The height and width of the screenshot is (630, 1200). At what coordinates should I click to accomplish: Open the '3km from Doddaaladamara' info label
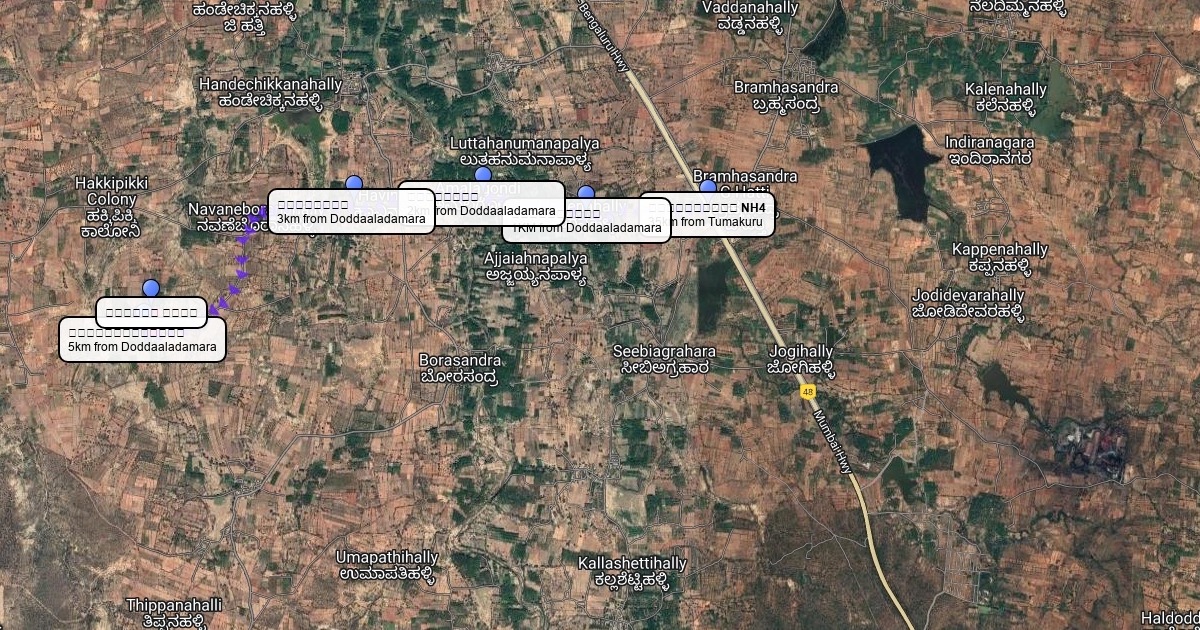[351, 212]
